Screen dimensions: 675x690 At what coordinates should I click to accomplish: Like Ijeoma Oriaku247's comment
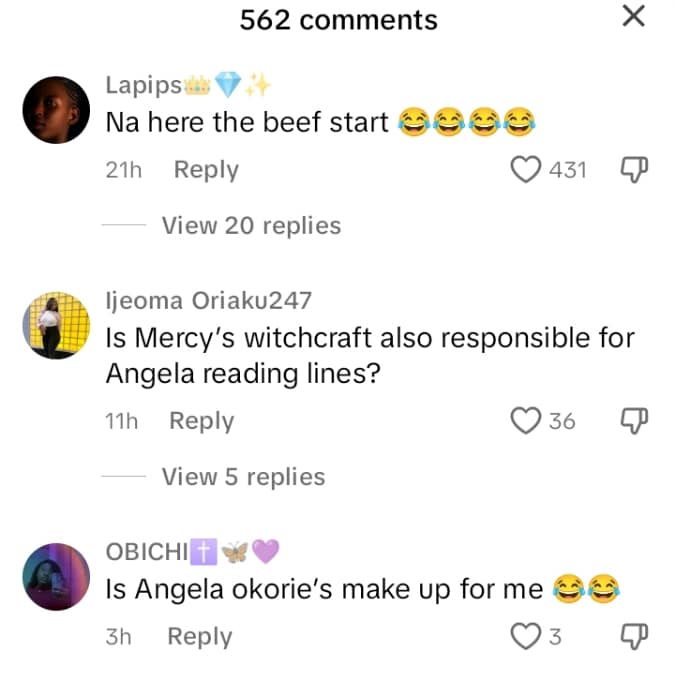[x=526, y=421]
